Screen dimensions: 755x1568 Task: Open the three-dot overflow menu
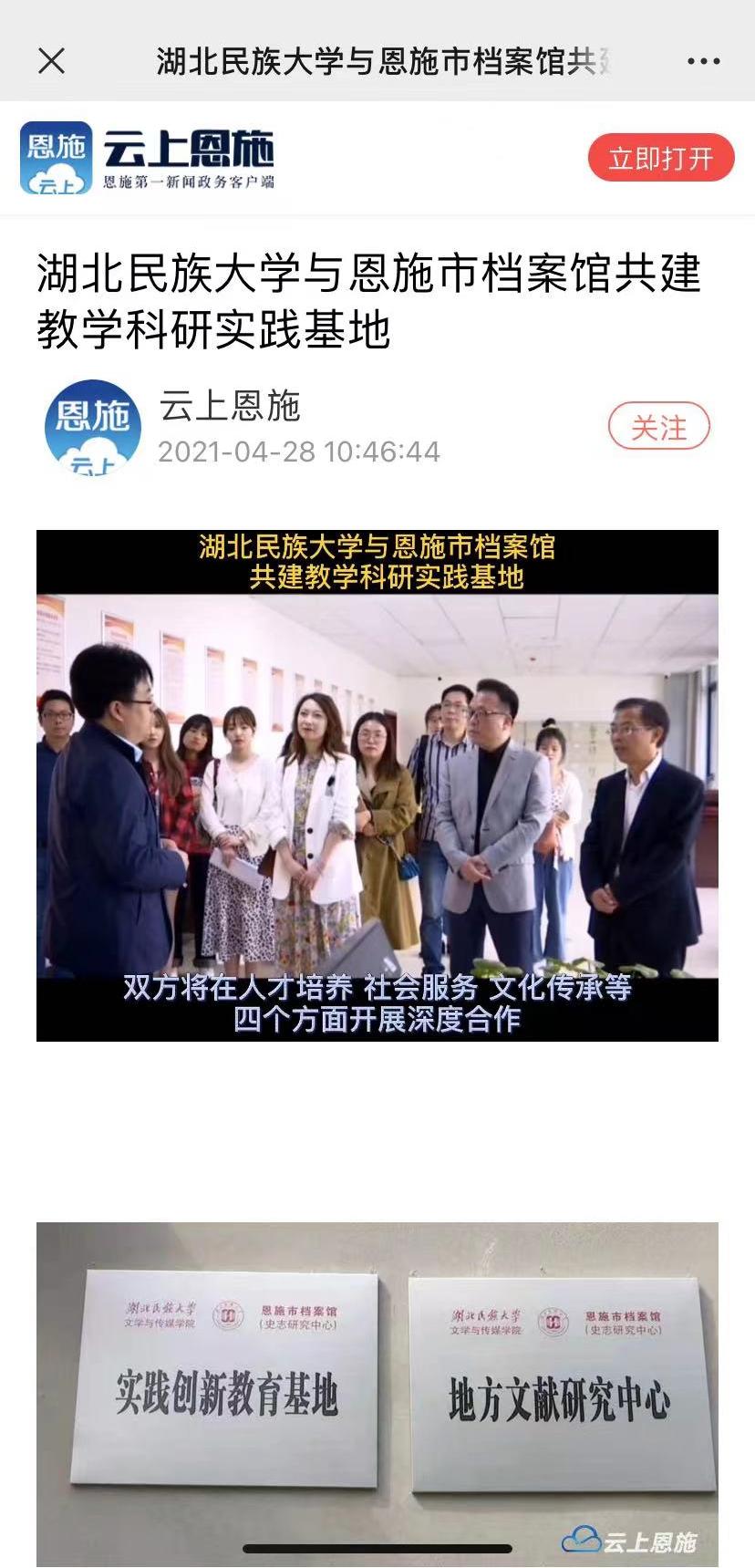pos(703,61)
